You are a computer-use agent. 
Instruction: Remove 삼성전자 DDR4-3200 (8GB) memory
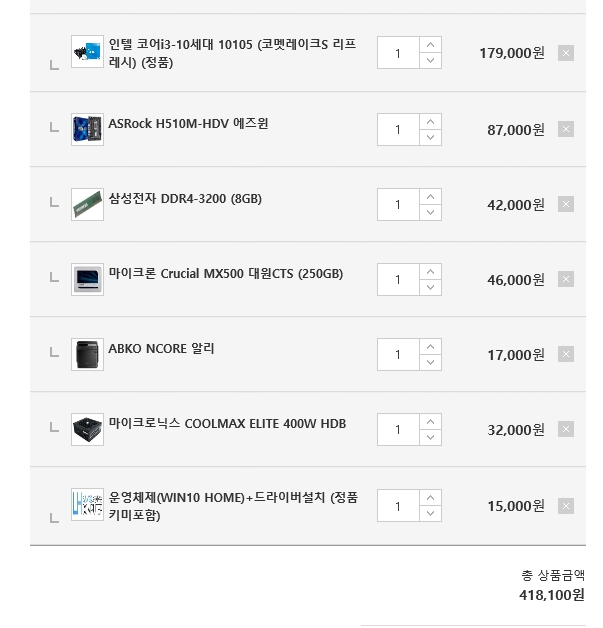point(565,204)
